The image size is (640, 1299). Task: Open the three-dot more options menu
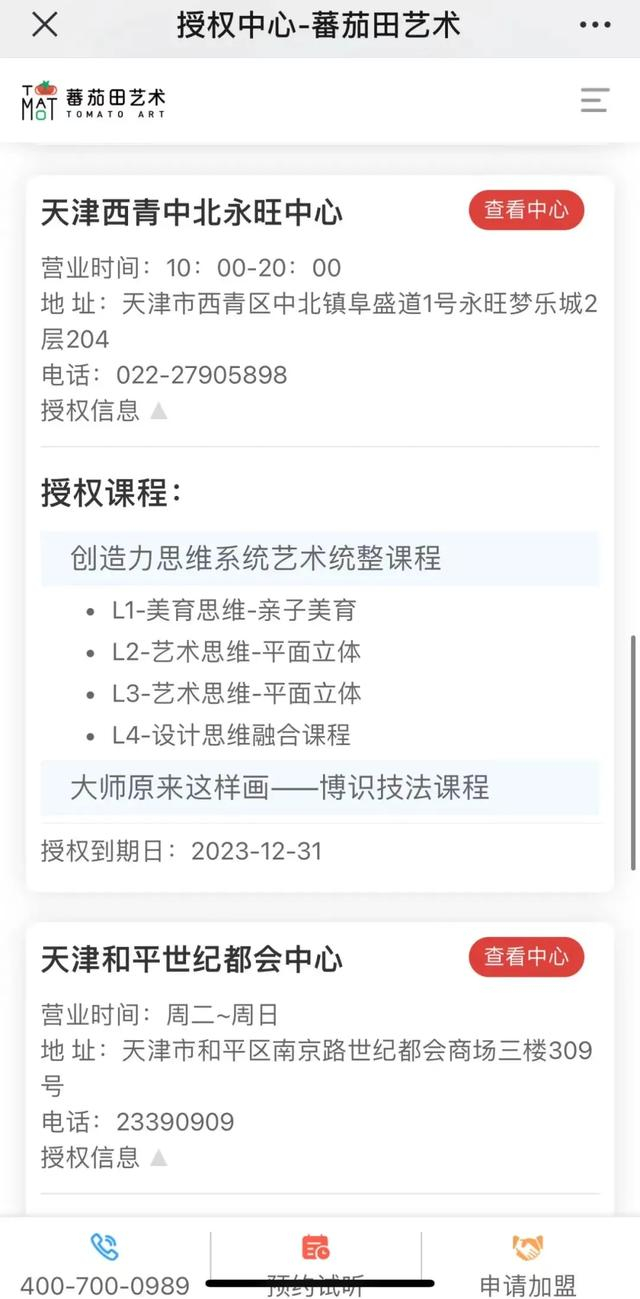(x=595, y=25)
